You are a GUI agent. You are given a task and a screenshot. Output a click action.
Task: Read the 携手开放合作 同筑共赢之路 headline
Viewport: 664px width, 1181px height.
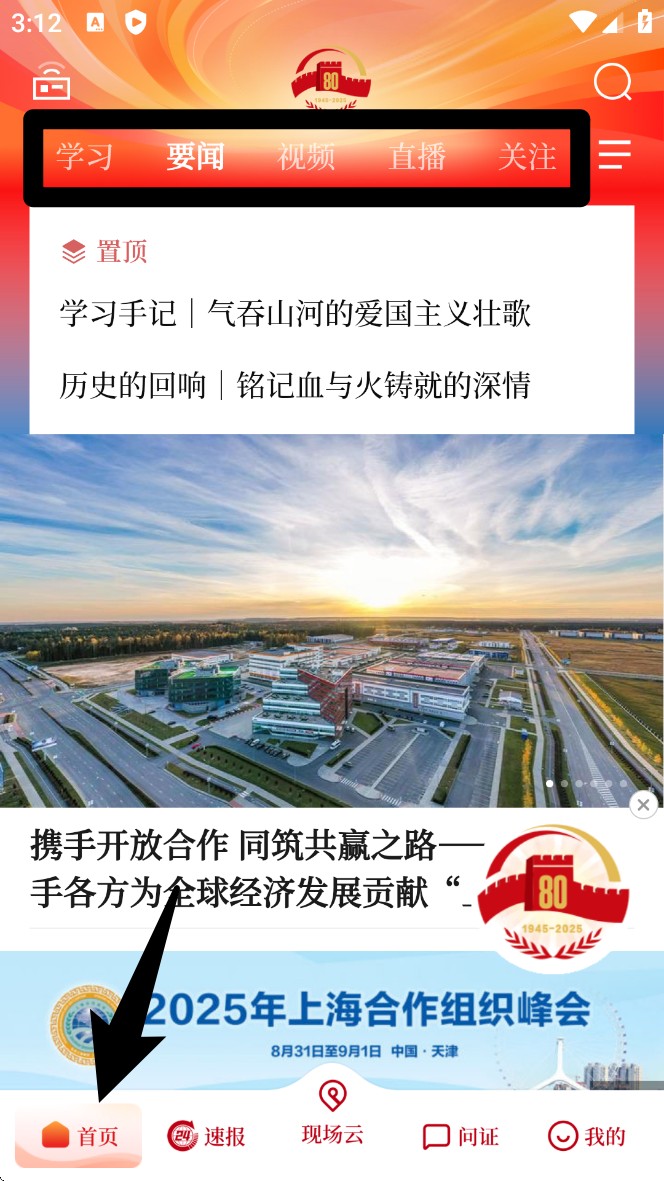pyautogui.click(x=250, y=868)
